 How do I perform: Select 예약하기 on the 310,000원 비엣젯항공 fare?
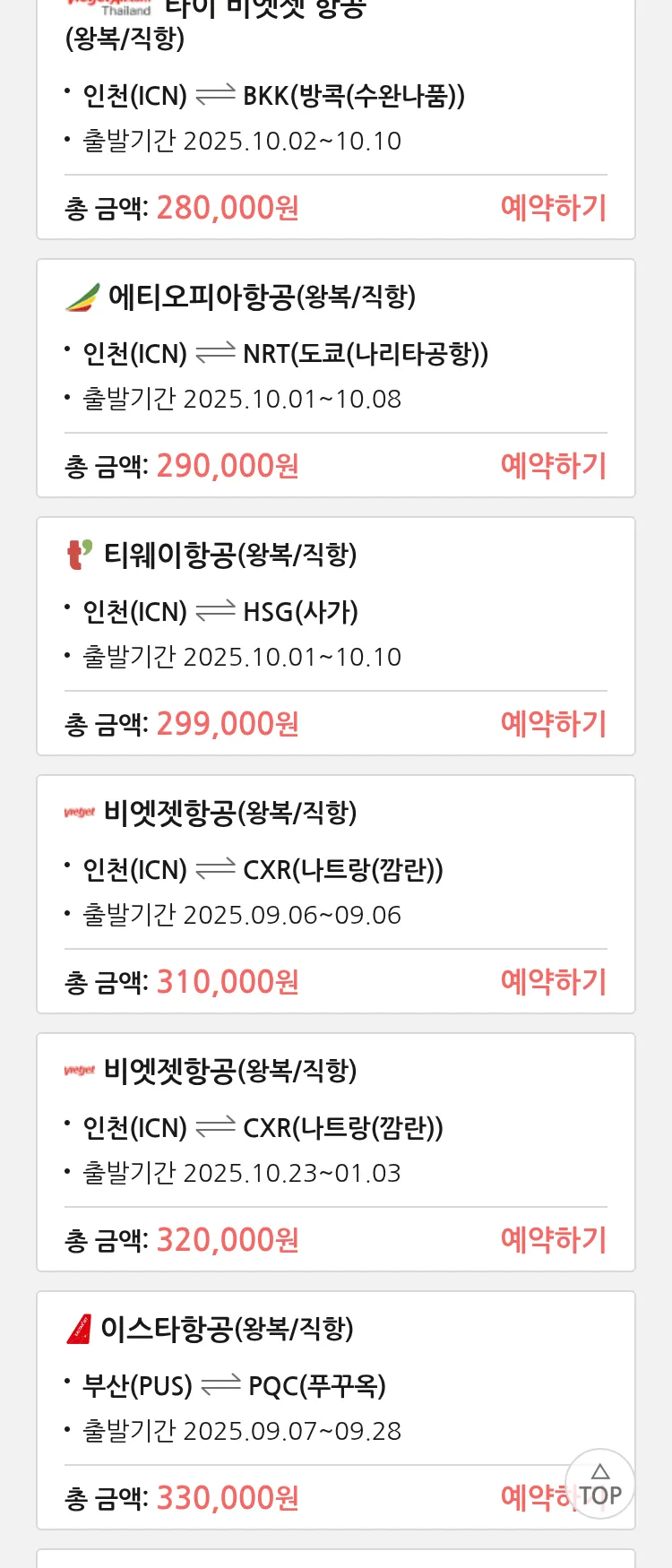[x=553, y=982]
